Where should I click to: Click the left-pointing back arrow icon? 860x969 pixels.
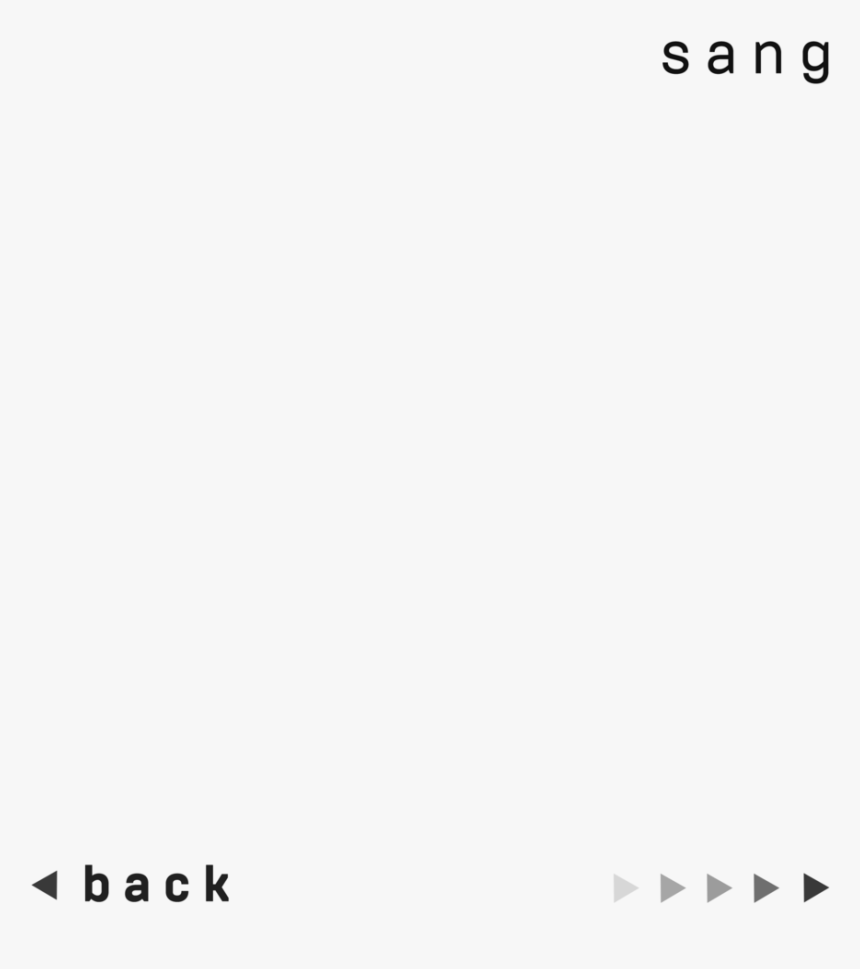pos(45,885)
